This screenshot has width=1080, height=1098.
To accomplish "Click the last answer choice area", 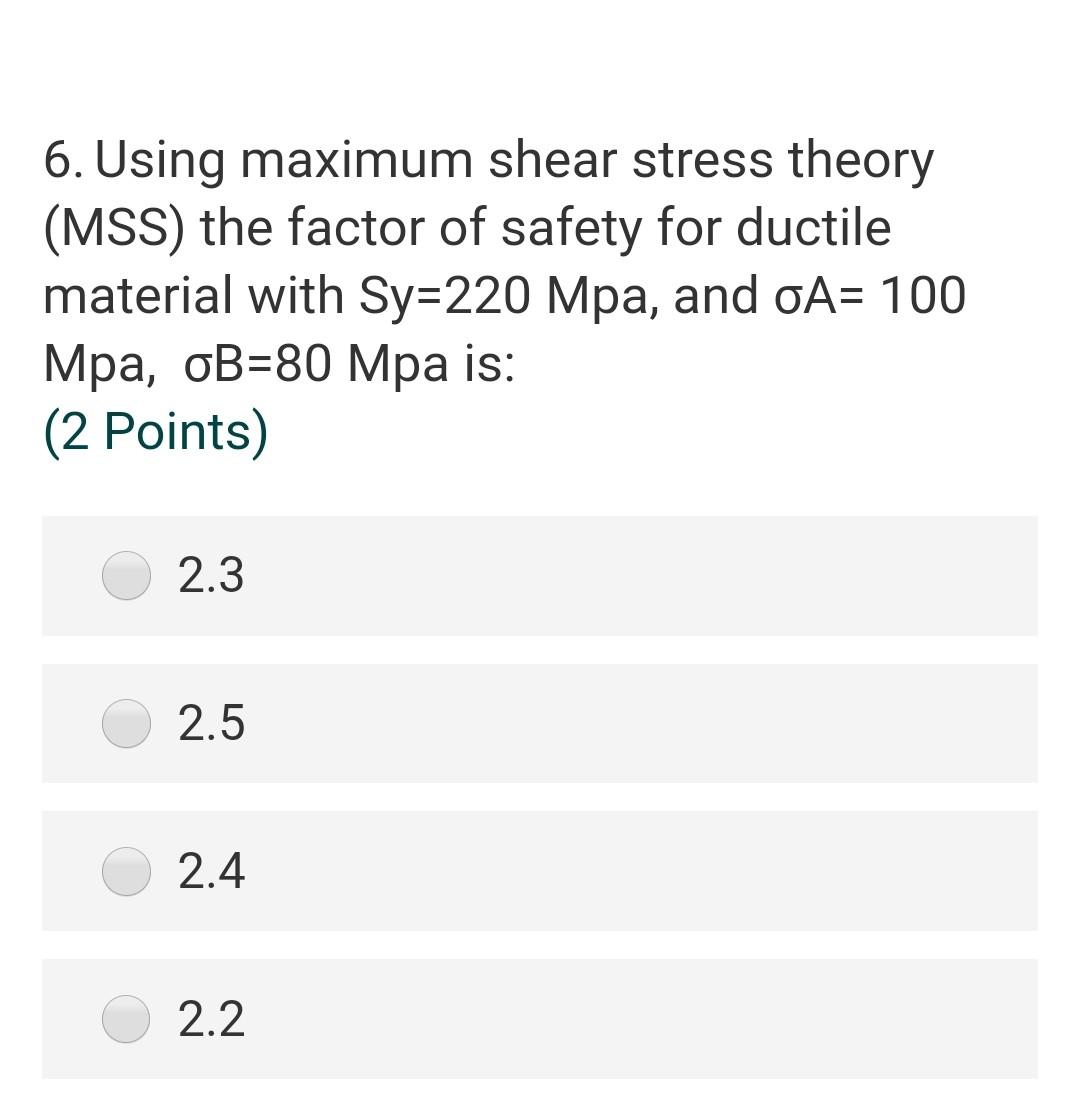I will point(540,1019).
